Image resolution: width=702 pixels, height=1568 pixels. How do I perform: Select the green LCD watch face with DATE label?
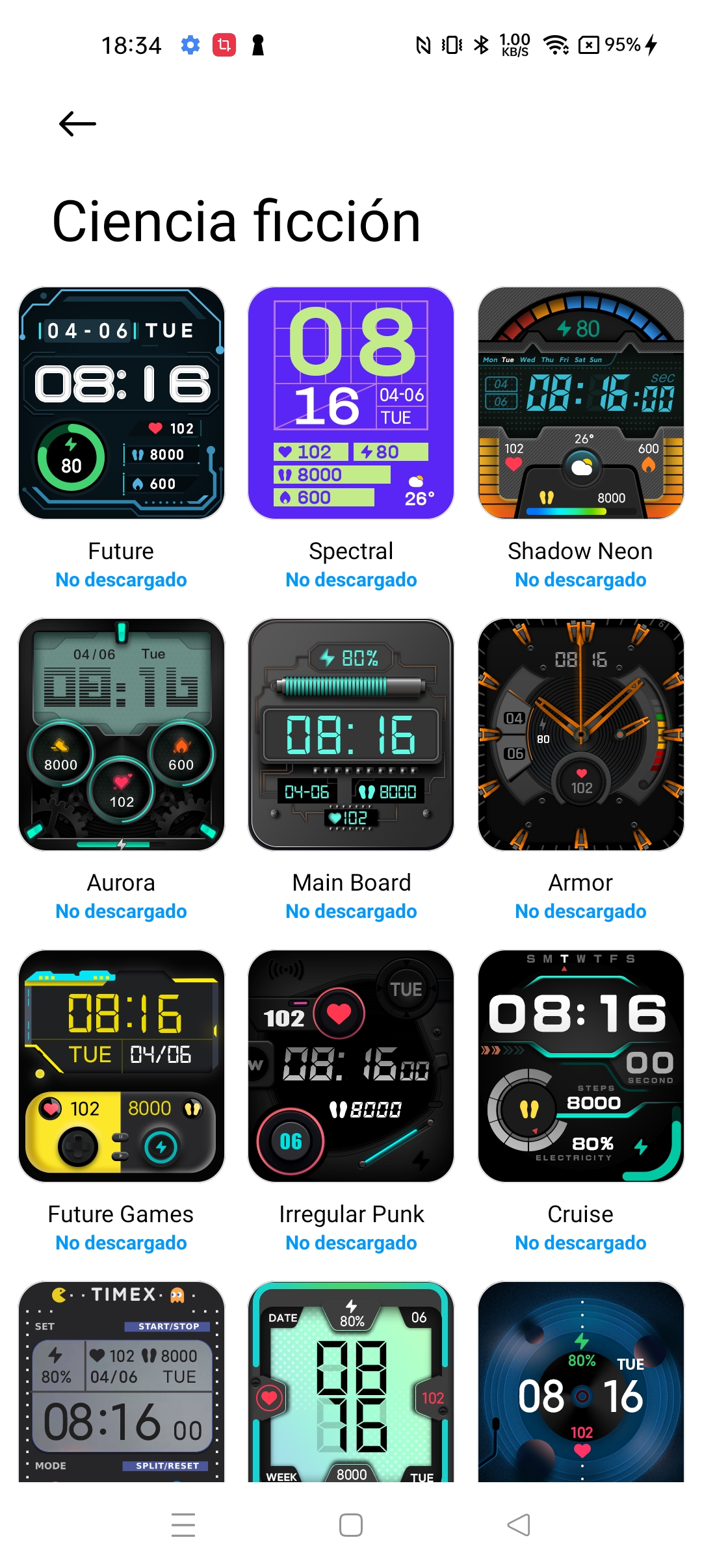coord(351,1381)
